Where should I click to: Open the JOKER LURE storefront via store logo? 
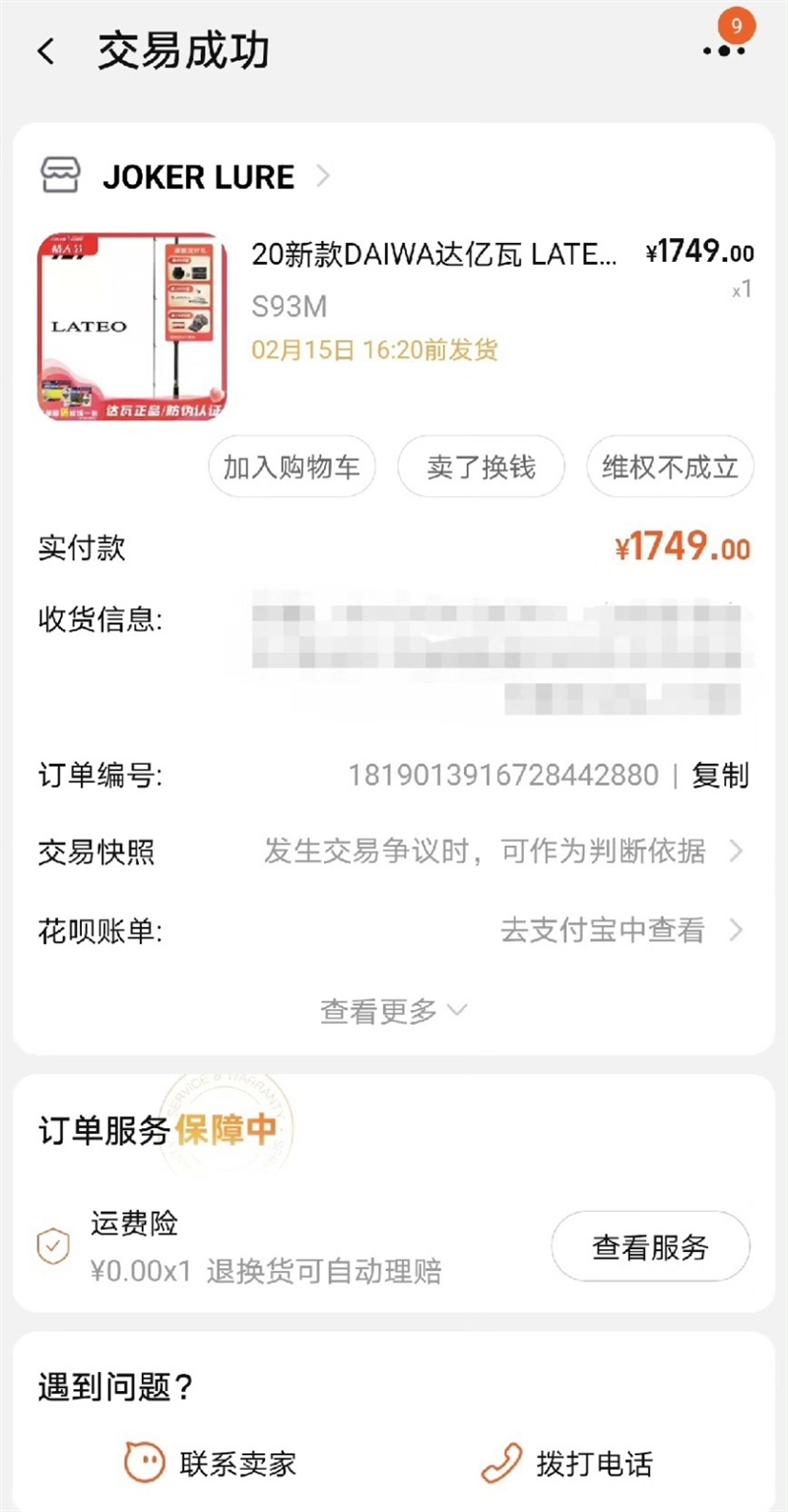[x=61, y=175]
